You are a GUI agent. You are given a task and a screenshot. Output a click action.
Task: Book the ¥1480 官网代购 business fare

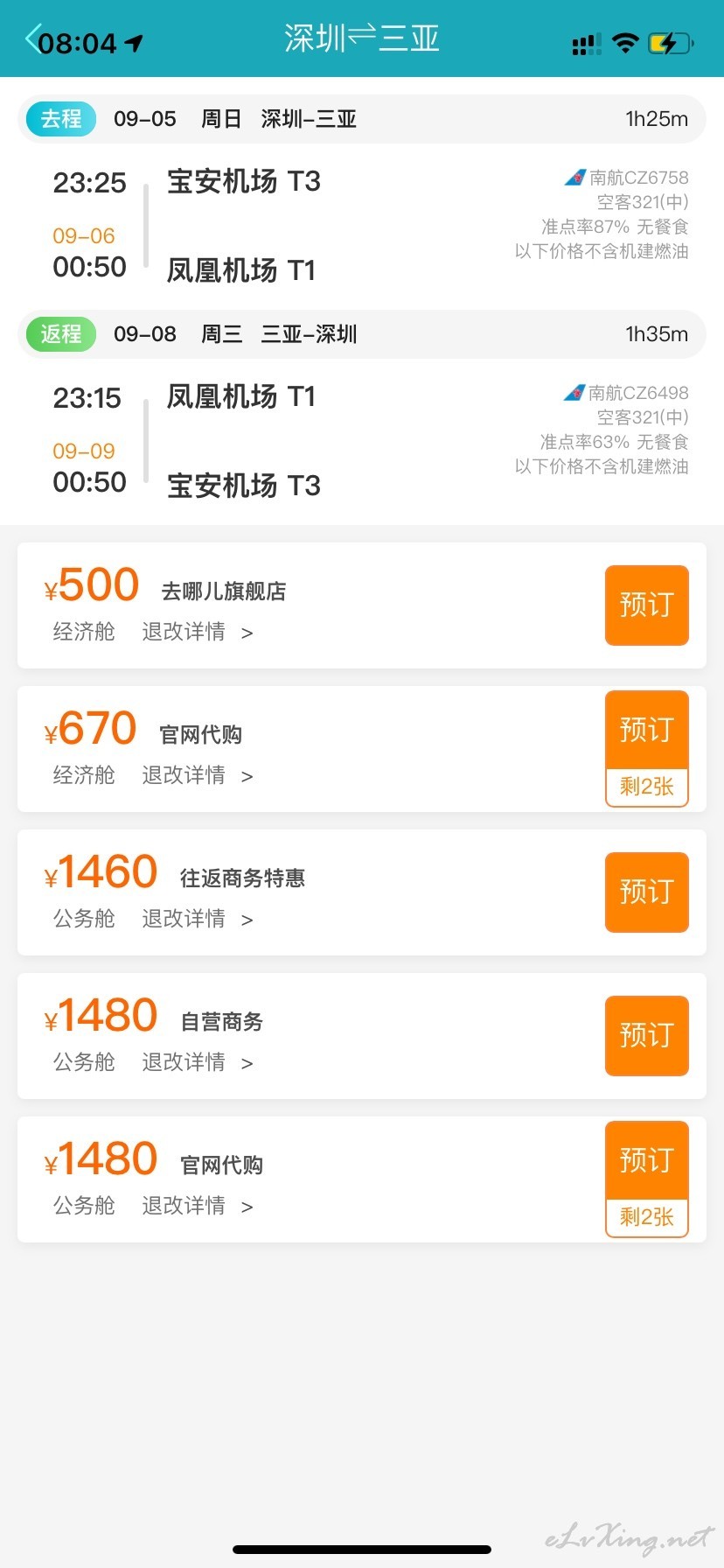646,1160
